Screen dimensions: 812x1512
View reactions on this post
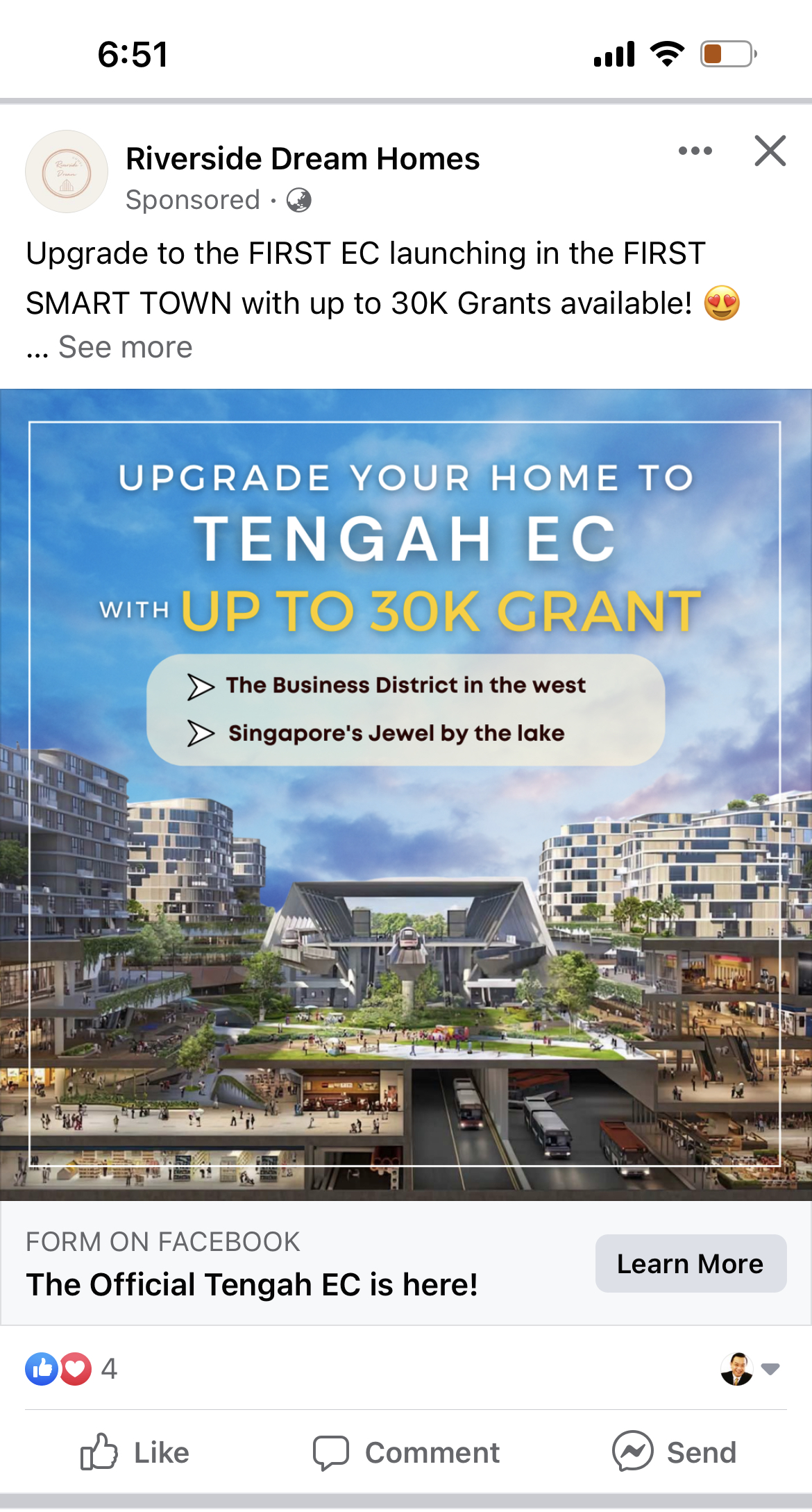[71, 1369]
